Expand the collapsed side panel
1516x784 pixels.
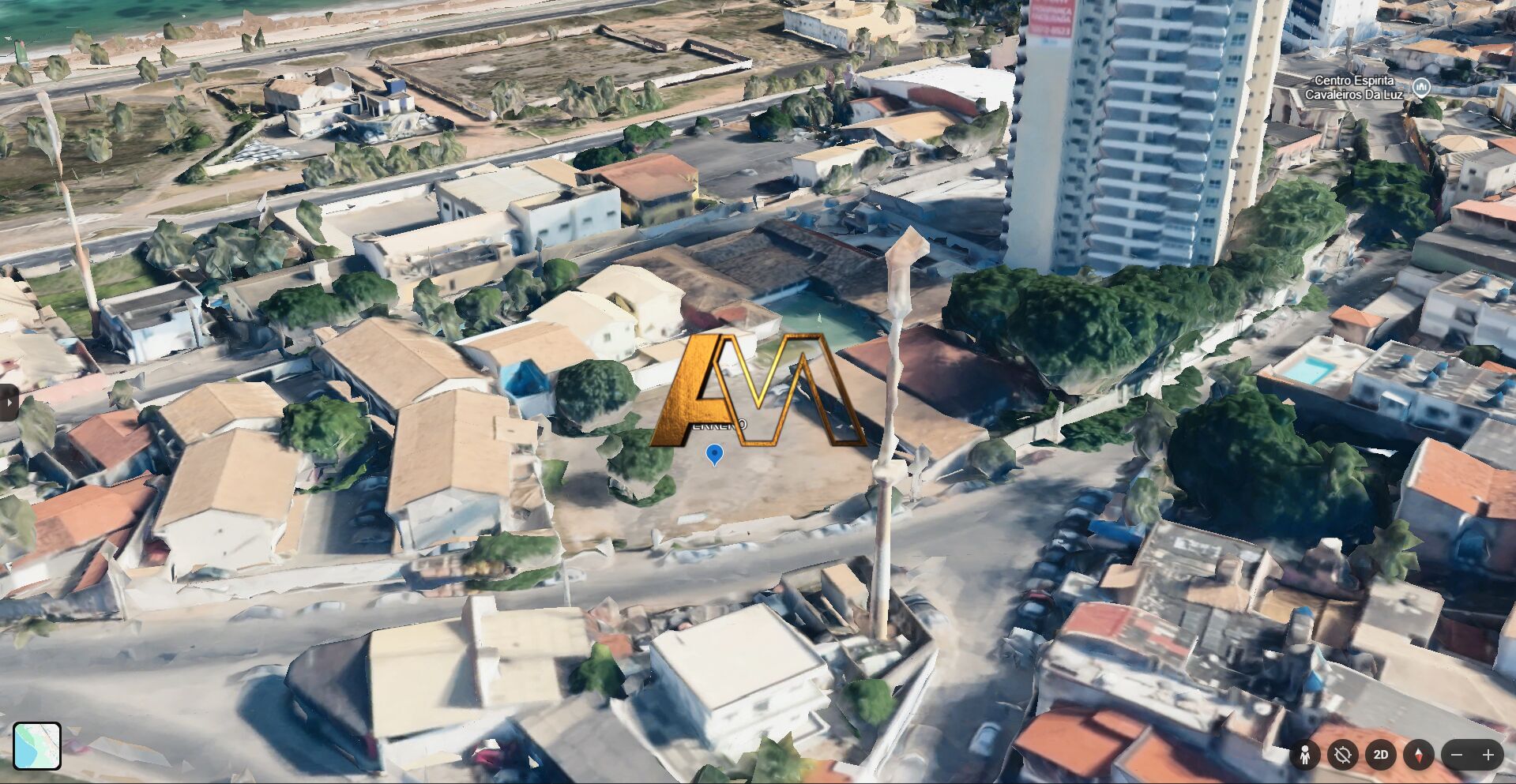9,403
